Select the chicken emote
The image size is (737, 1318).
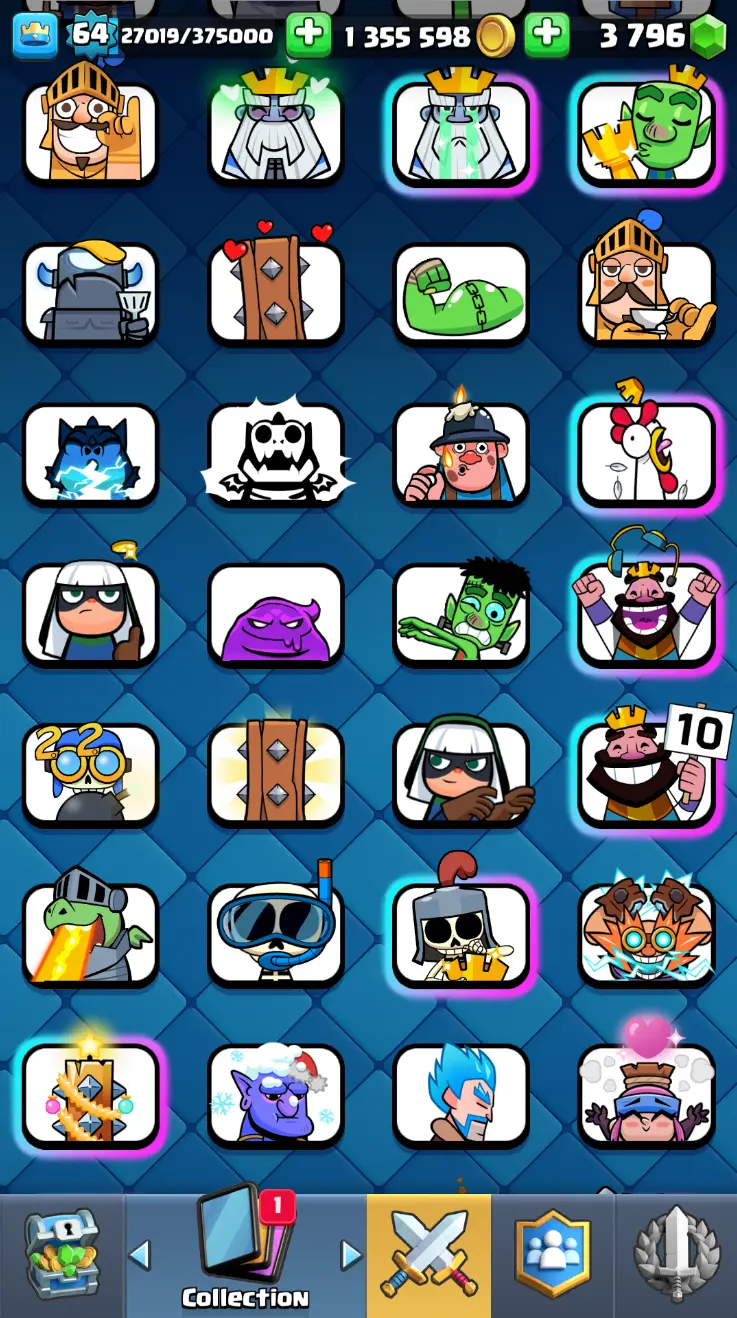647,453
